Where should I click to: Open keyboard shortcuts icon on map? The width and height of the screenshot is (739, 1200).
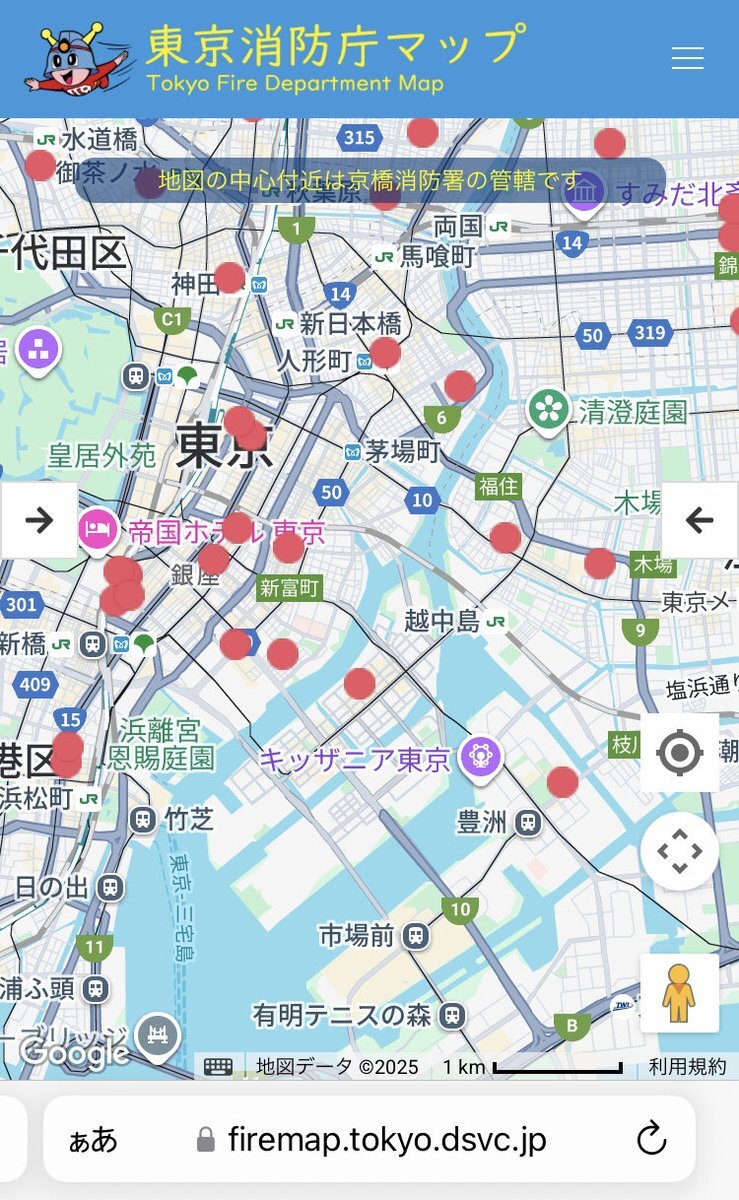tap(218, 1066)
